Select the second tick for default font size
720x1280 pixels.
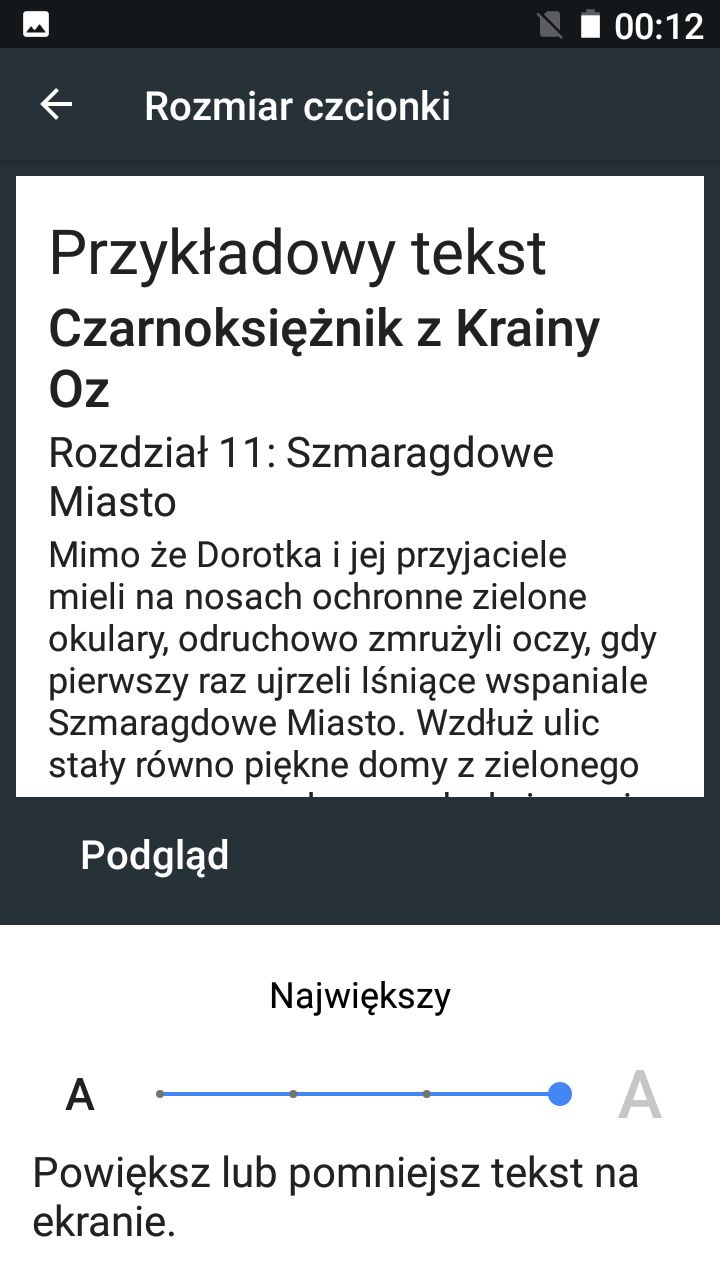(x=293, y=1094)
